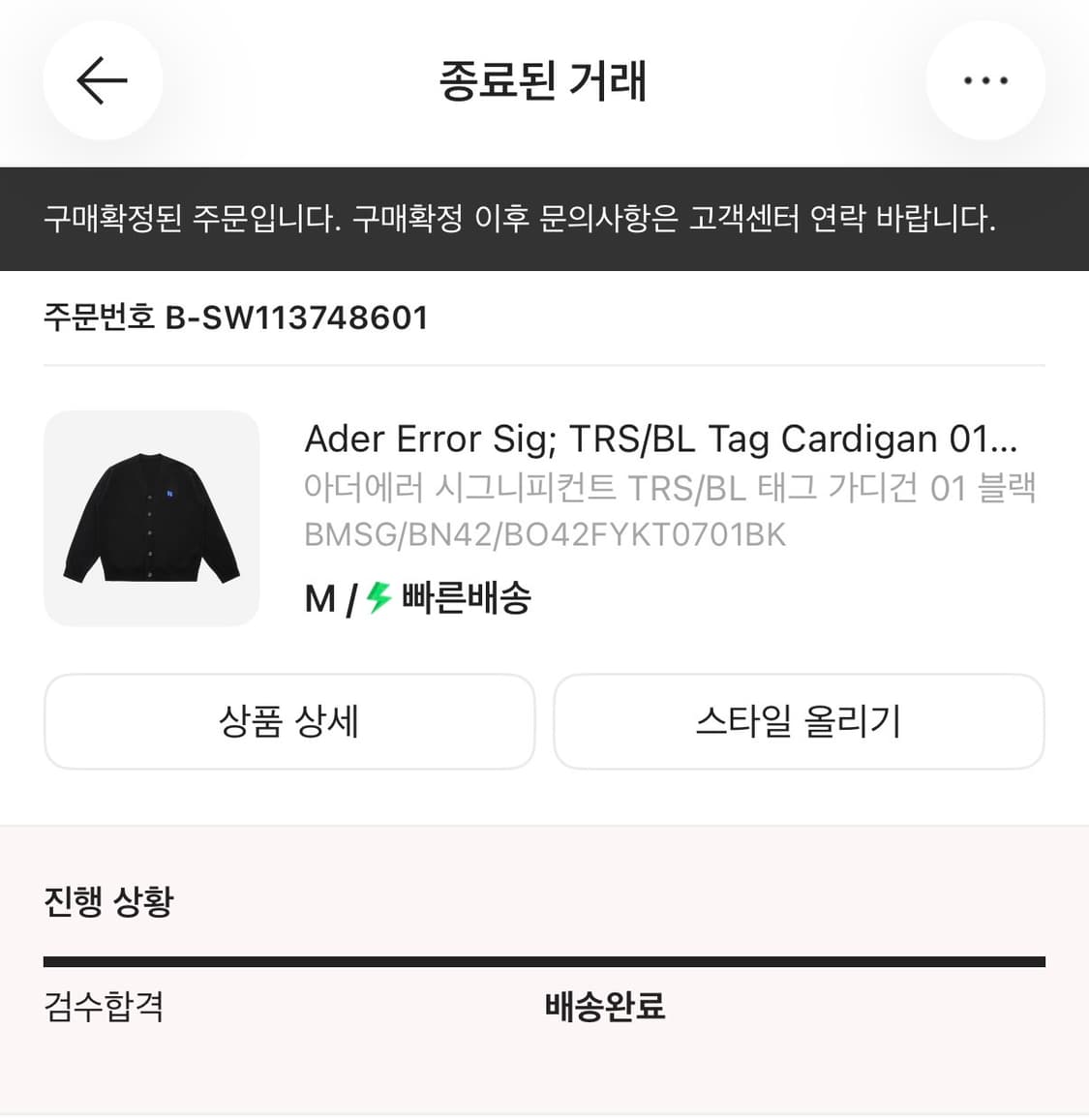Screen dimensions: 1089x1120
Task: Tap the delivery progress bar
Action: (x=544, y=961)
